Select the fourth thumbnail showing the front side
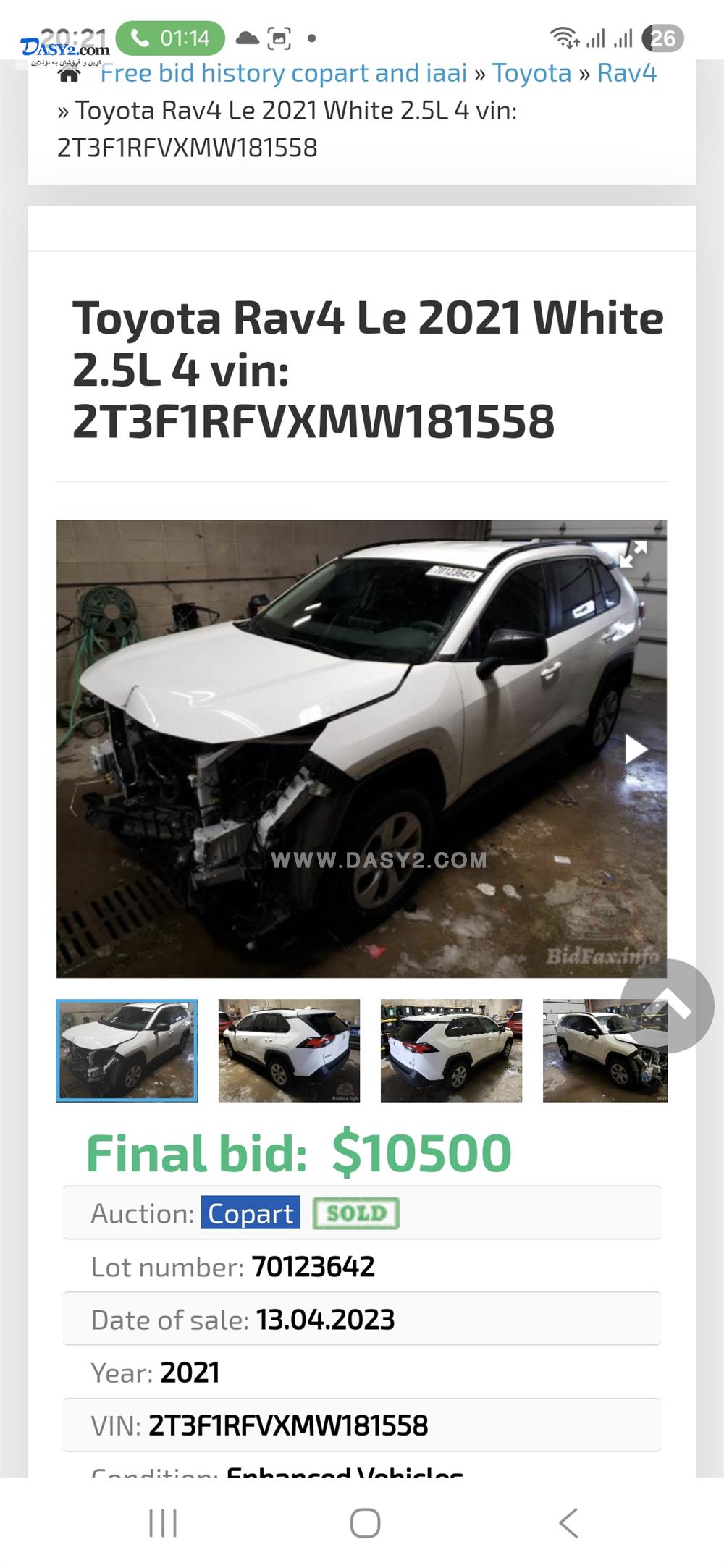This screenshot has height=1568, width=724. 605,1050
